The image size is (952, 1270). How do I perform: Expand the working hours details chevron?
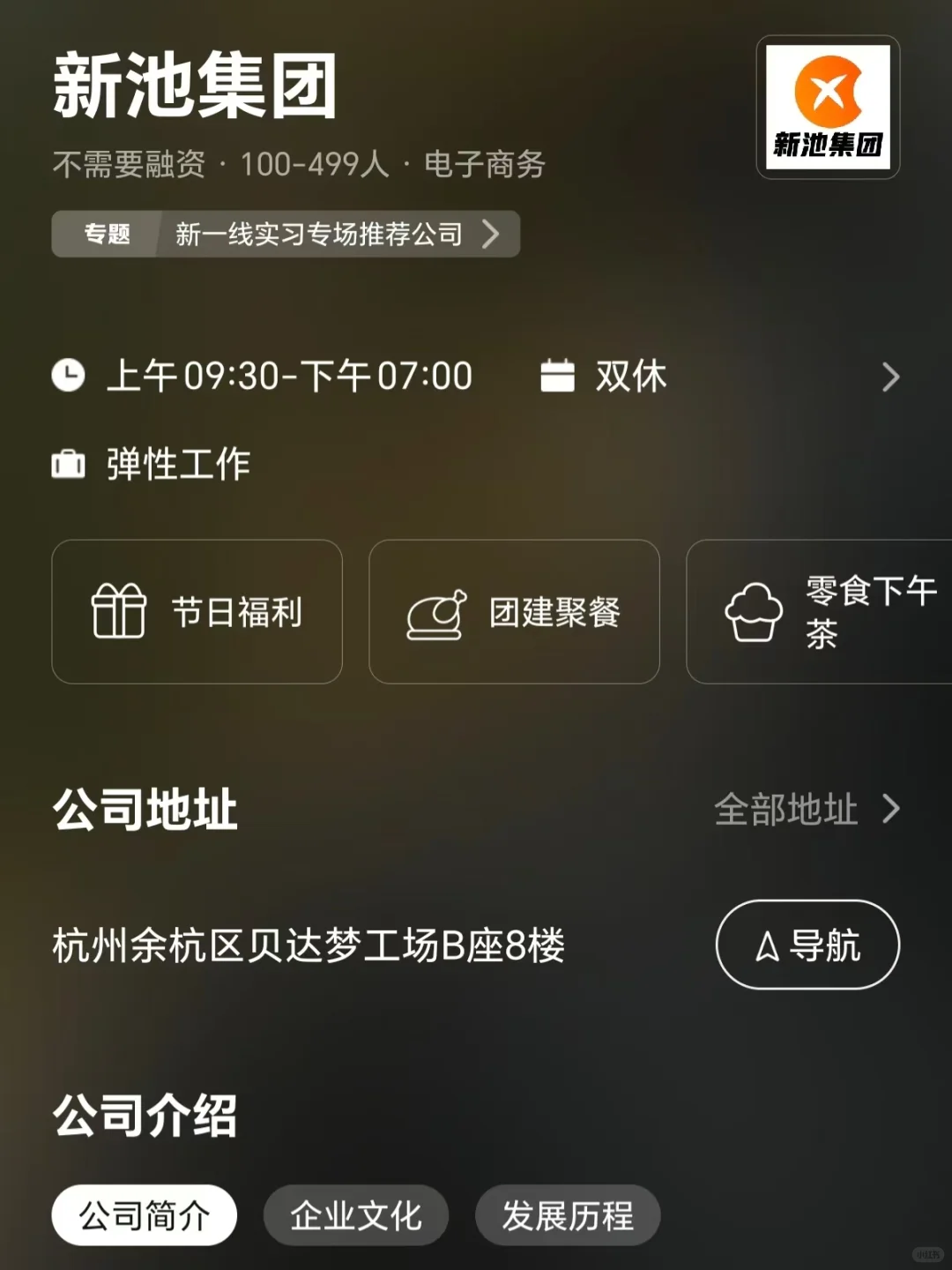point(891,377)
